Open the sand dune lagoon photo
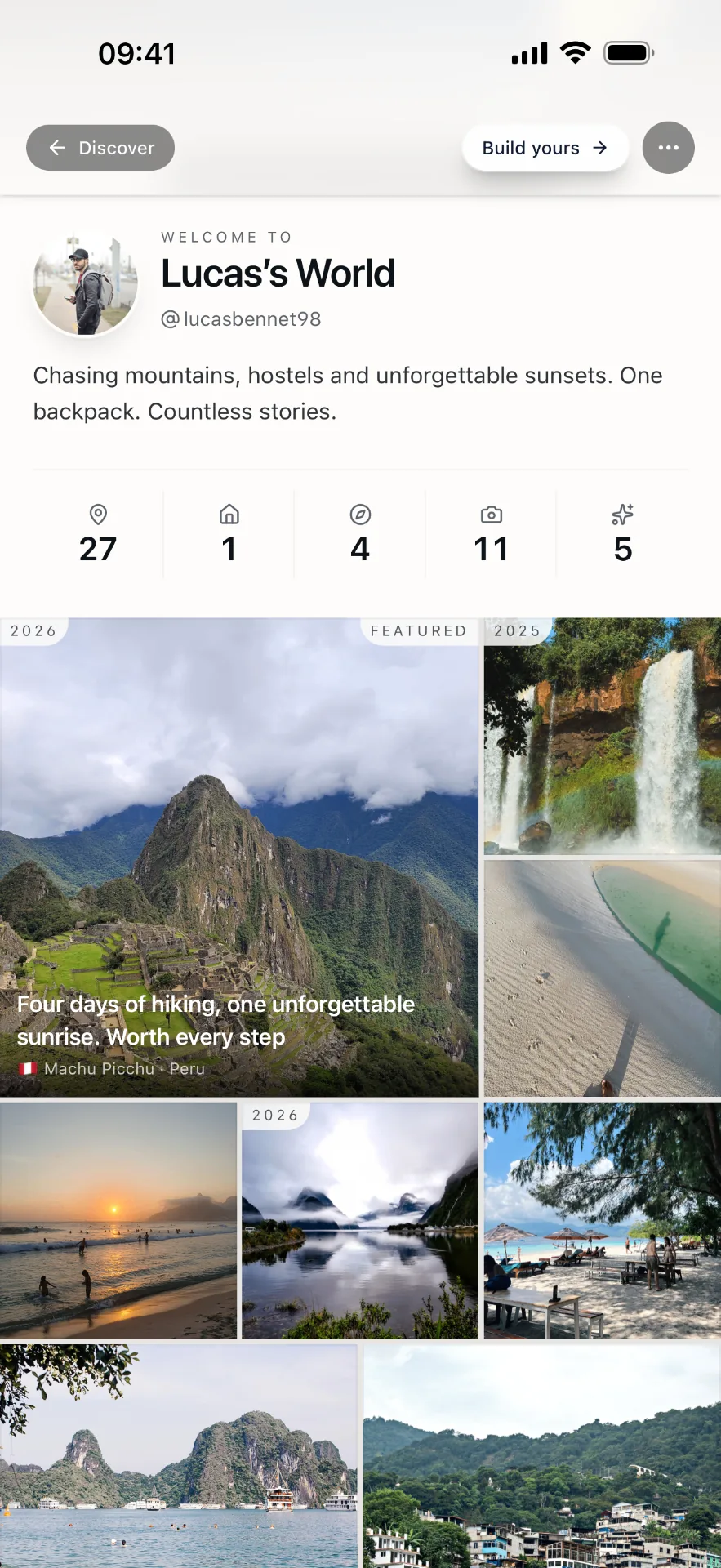This screenshot has width=721, height=1568. click(603, 978)
